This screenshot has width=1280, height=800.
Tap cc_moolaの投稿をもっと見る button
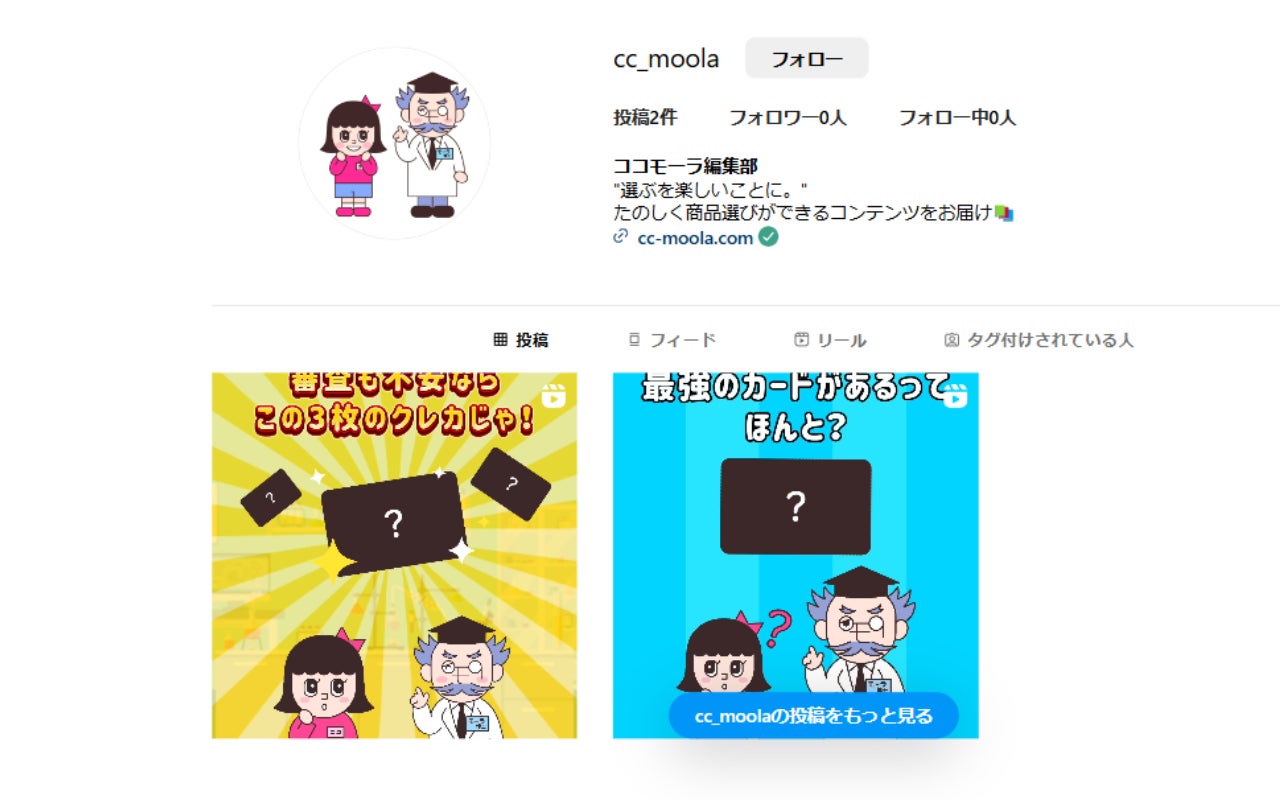813,715
